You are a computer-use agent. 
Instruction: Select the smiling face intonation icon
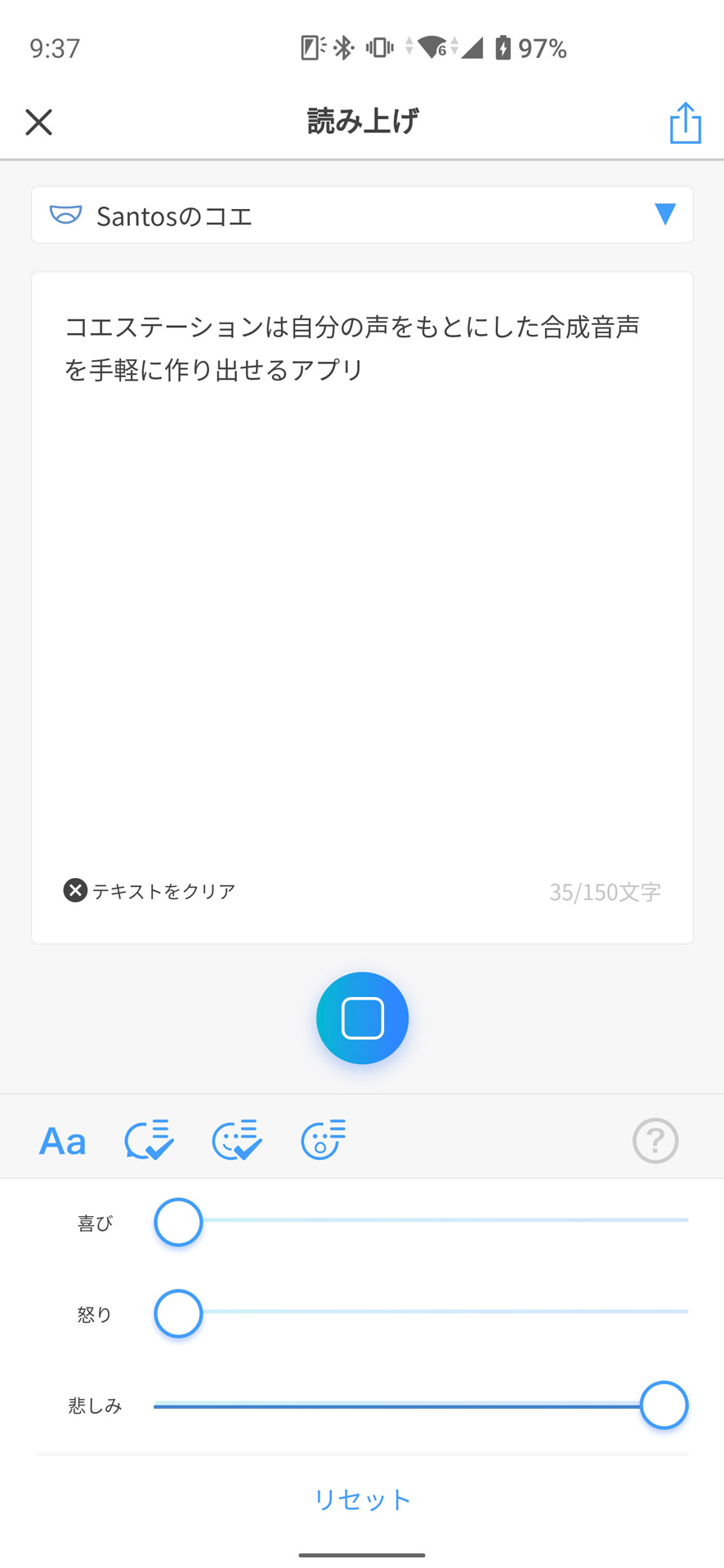tap(236, 1139)
